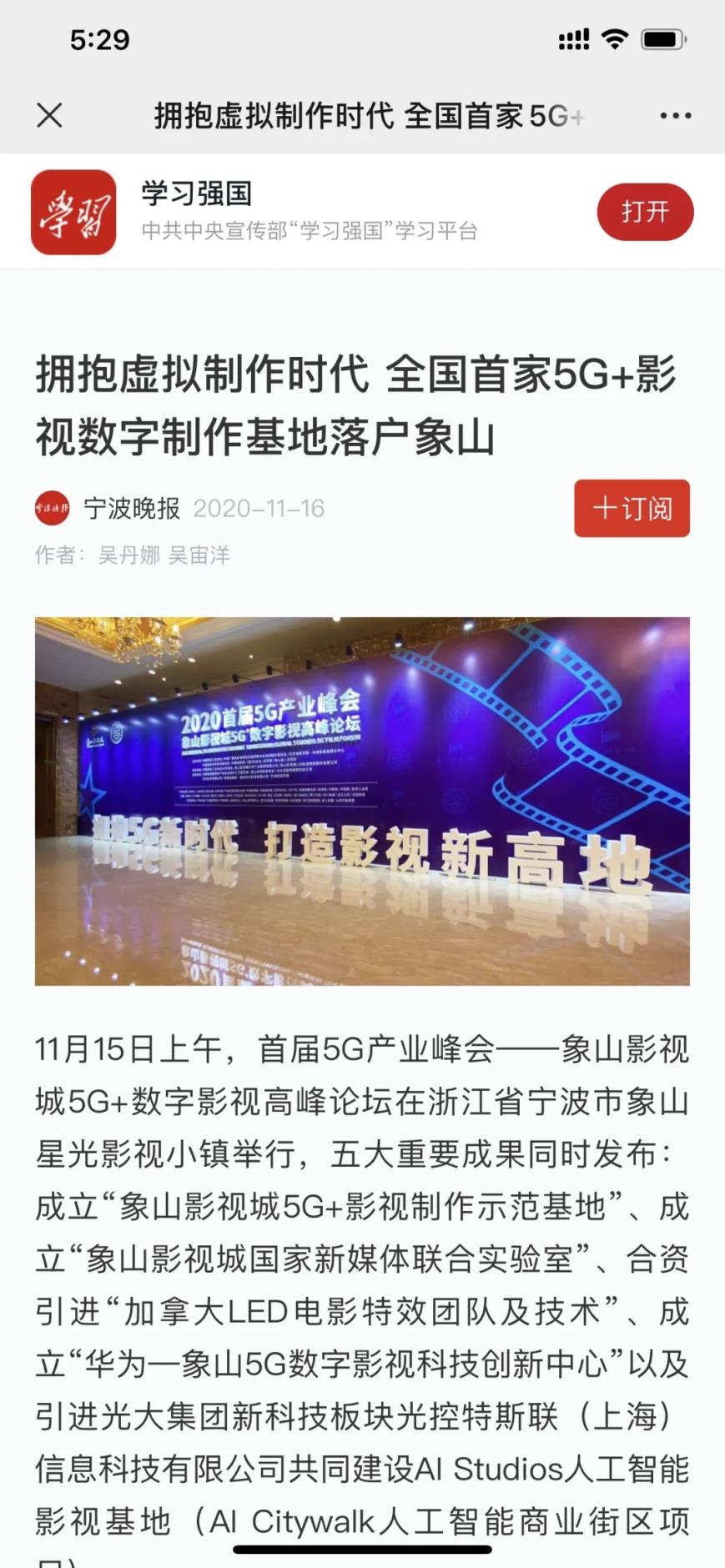Open the three-dot overflow menu
Screen dimensions: 725x1568
tap(675, 116)
